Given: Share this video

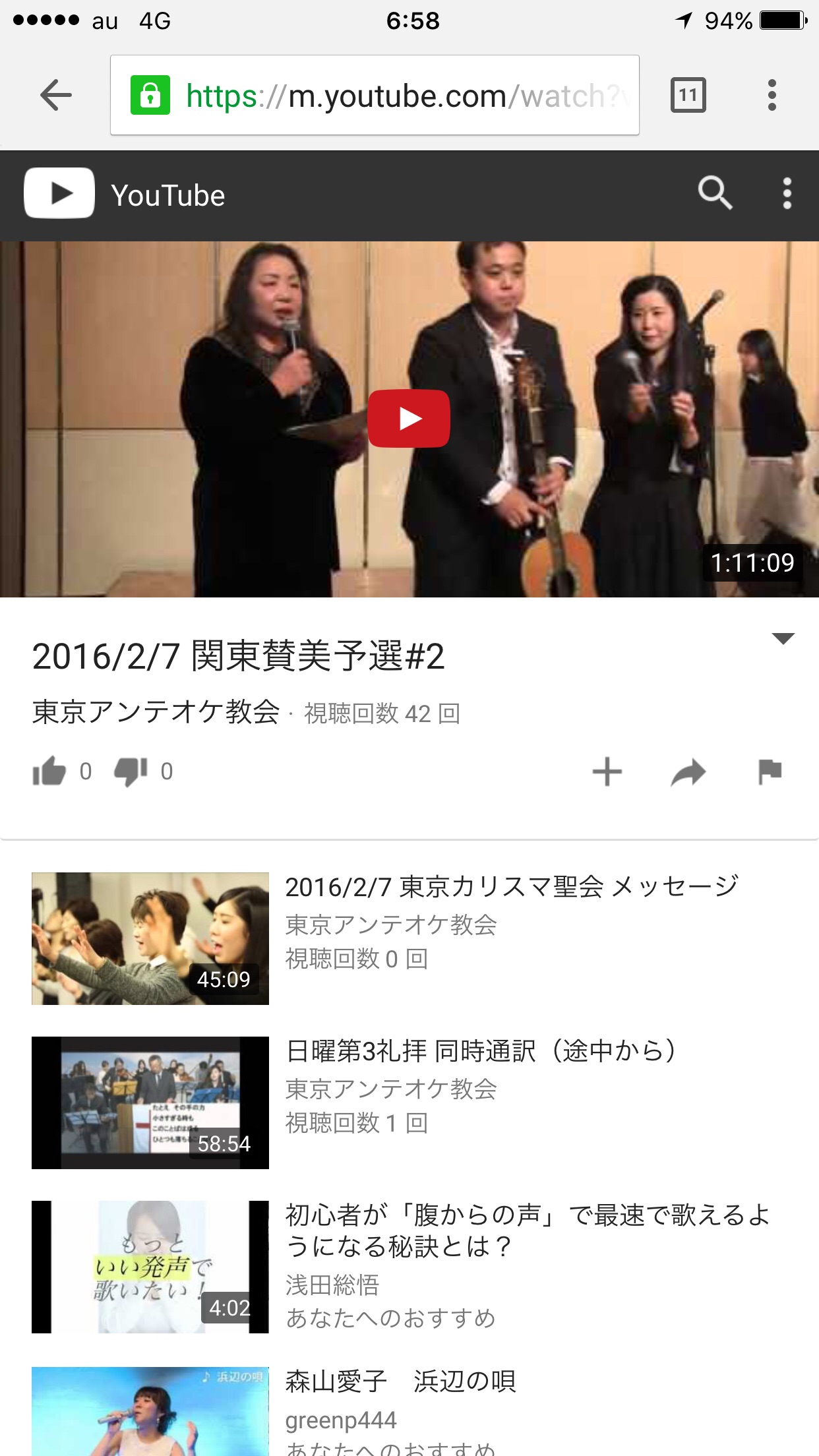Looking at the screenshot, I should pyautogui.click(x=688, y=772).
